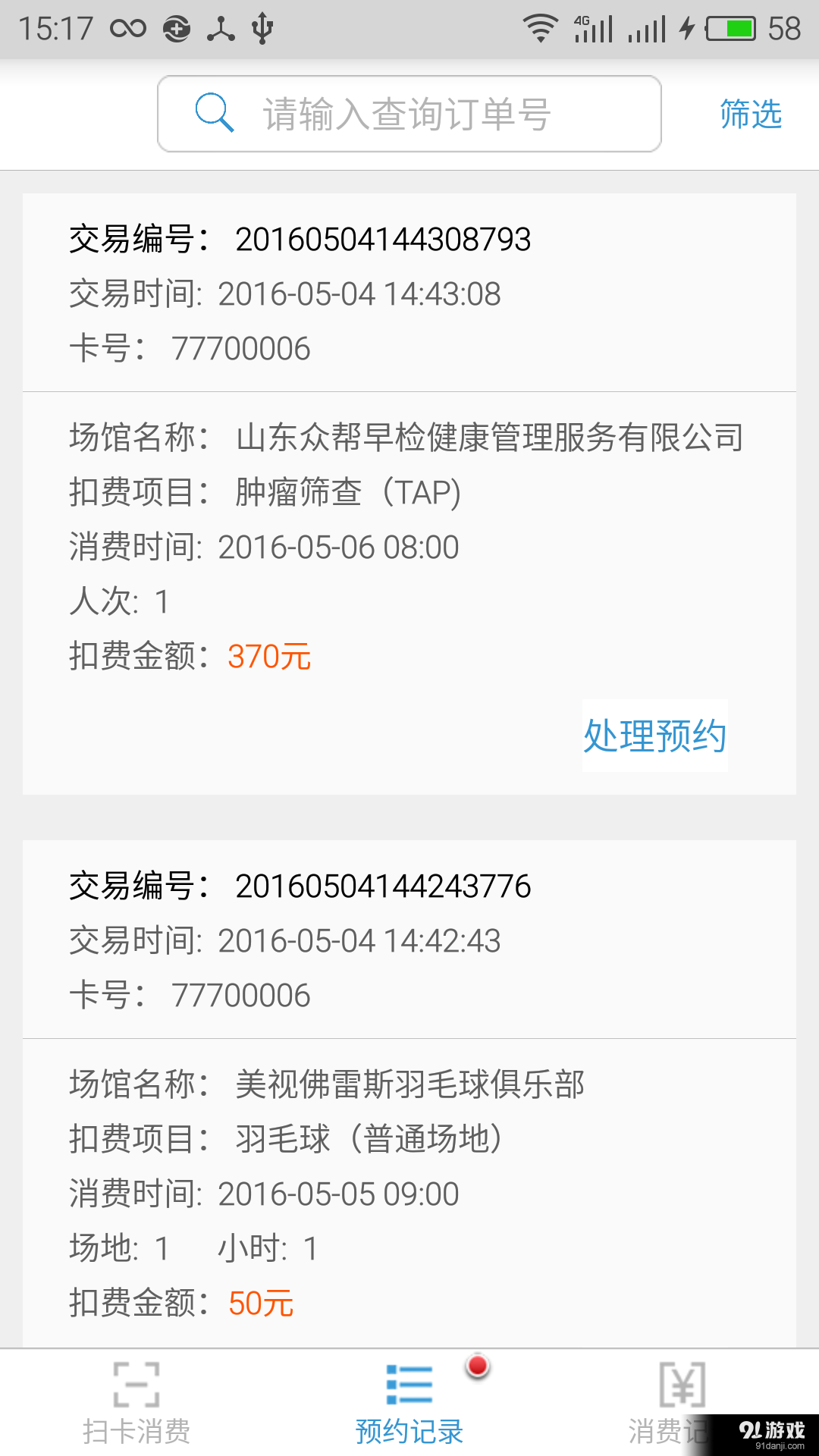The width and height of the screenshot is (819, 1456).
Task: Select the 扫卡消费 tab label
Action: 135,1429
